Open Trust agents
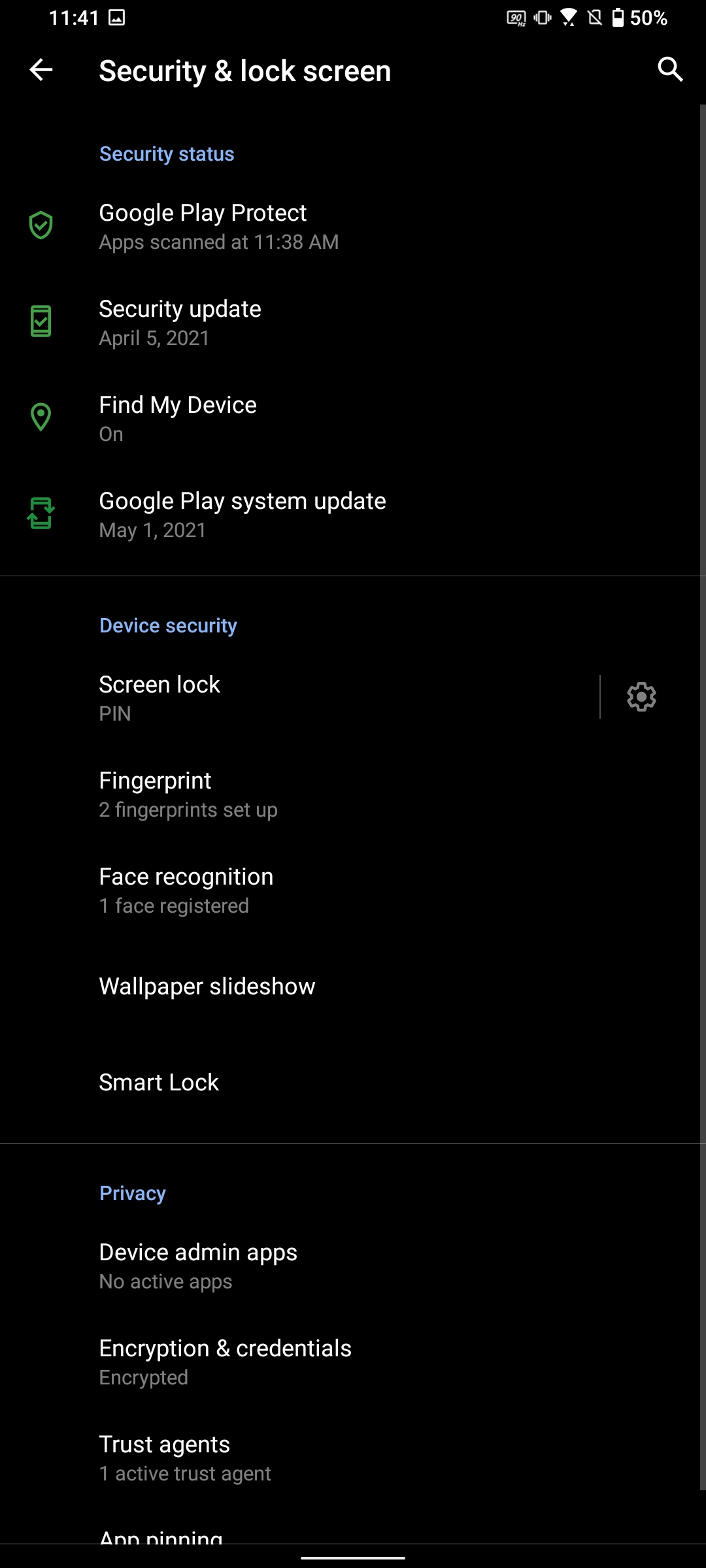Screen dimensions: 706x1568 click(x=184, y=1457)
